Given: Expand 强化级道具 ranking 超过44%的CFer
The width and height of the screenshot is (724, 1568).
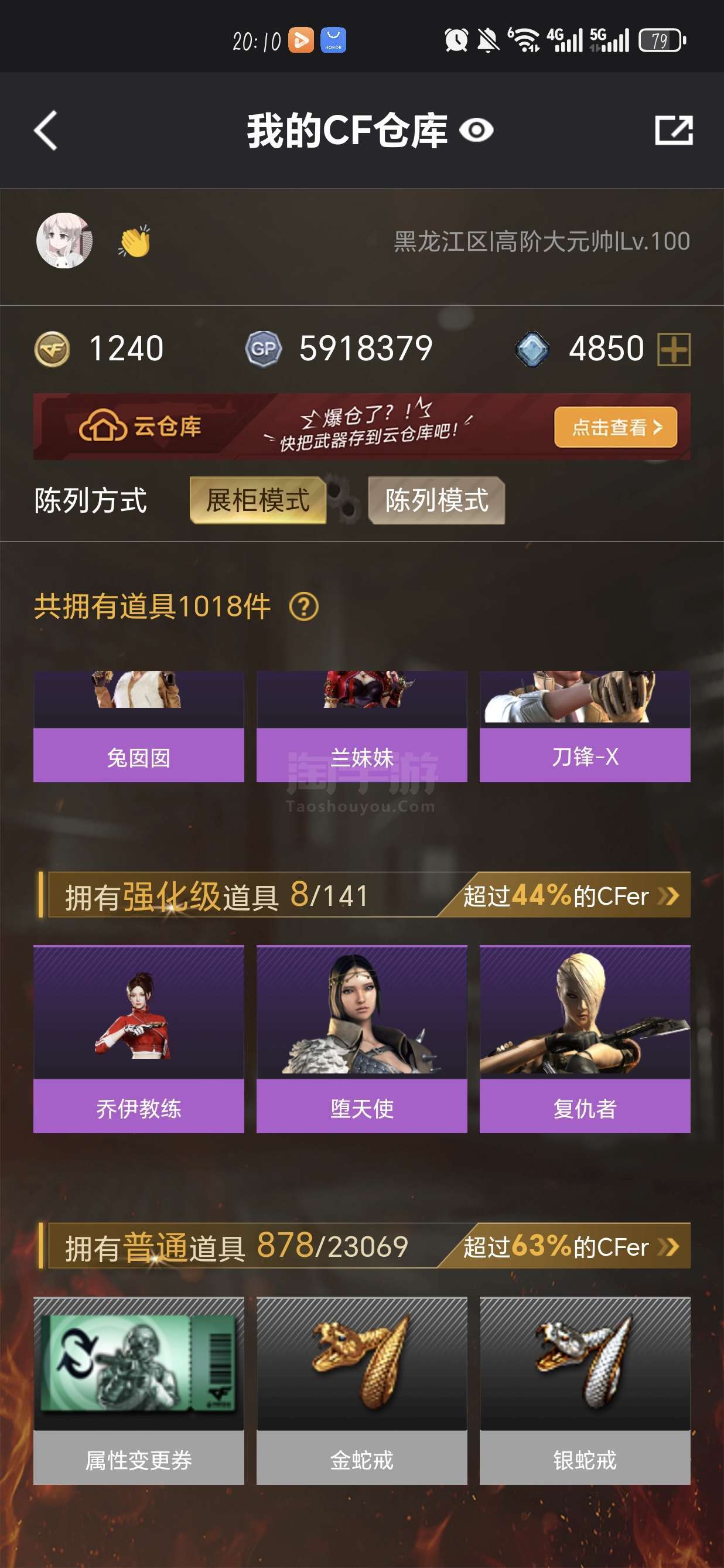Looking at the screenshot, I should click(x=569, y=896).
